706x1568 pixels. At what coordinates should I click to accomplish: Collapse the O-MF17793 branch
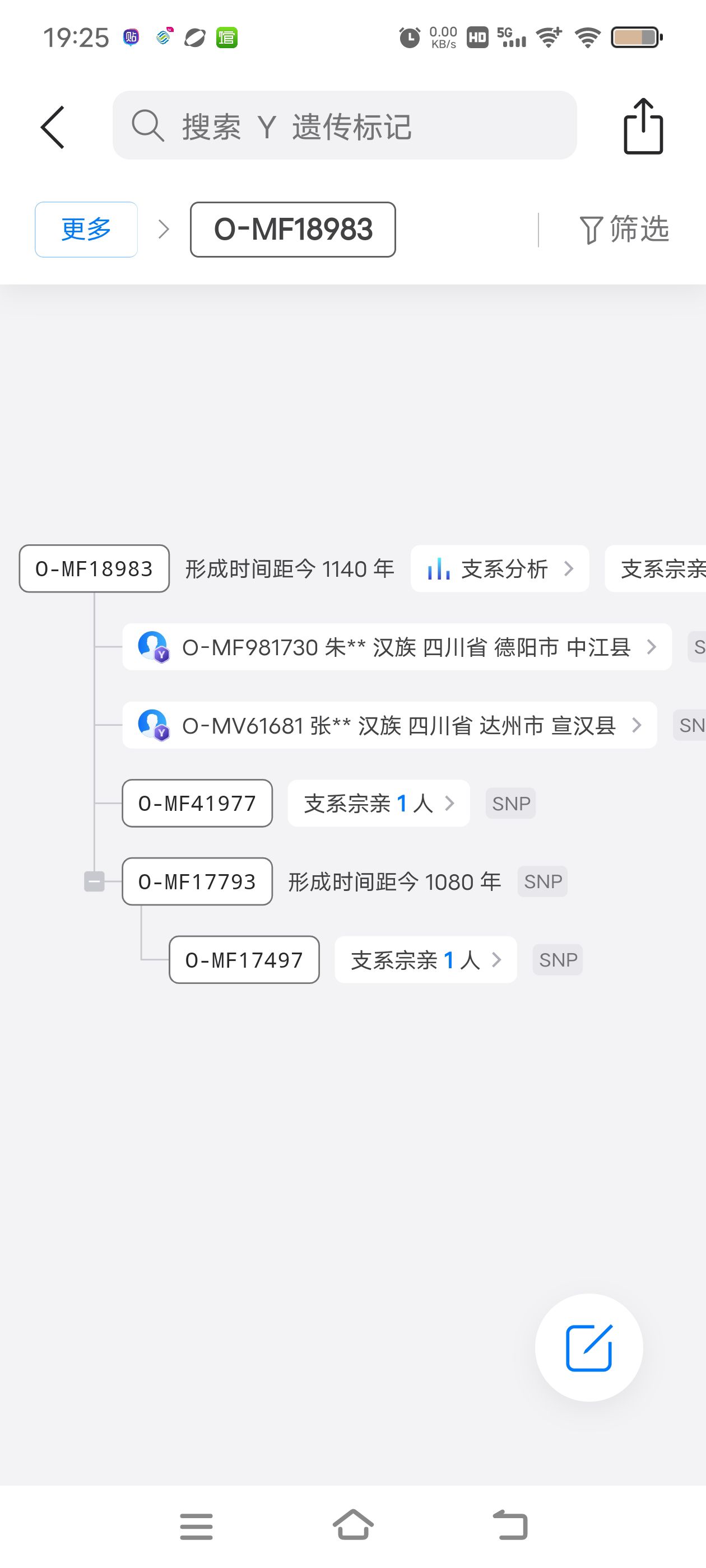point(95,881)
